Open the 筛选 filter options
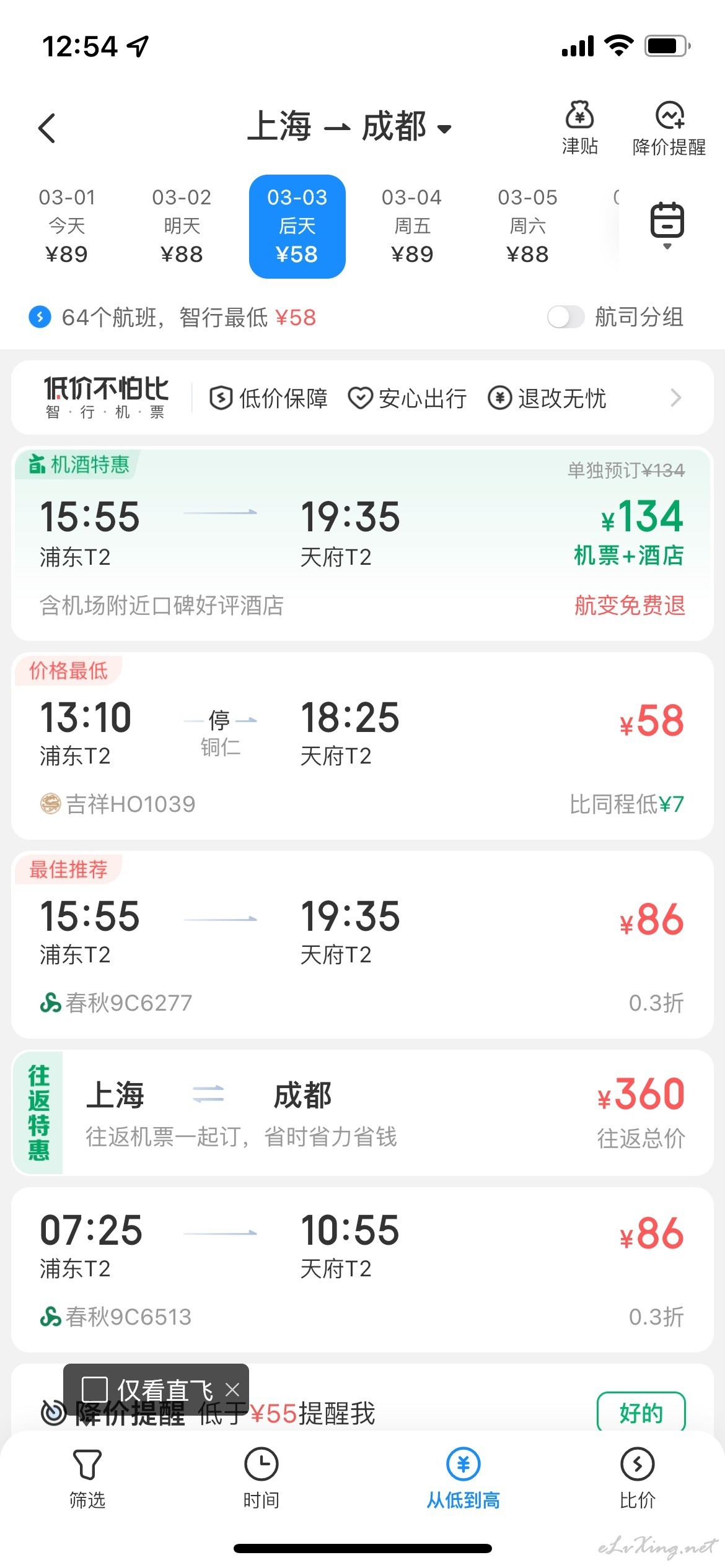Screen dimensions: 725x1568 (87, 1478)
